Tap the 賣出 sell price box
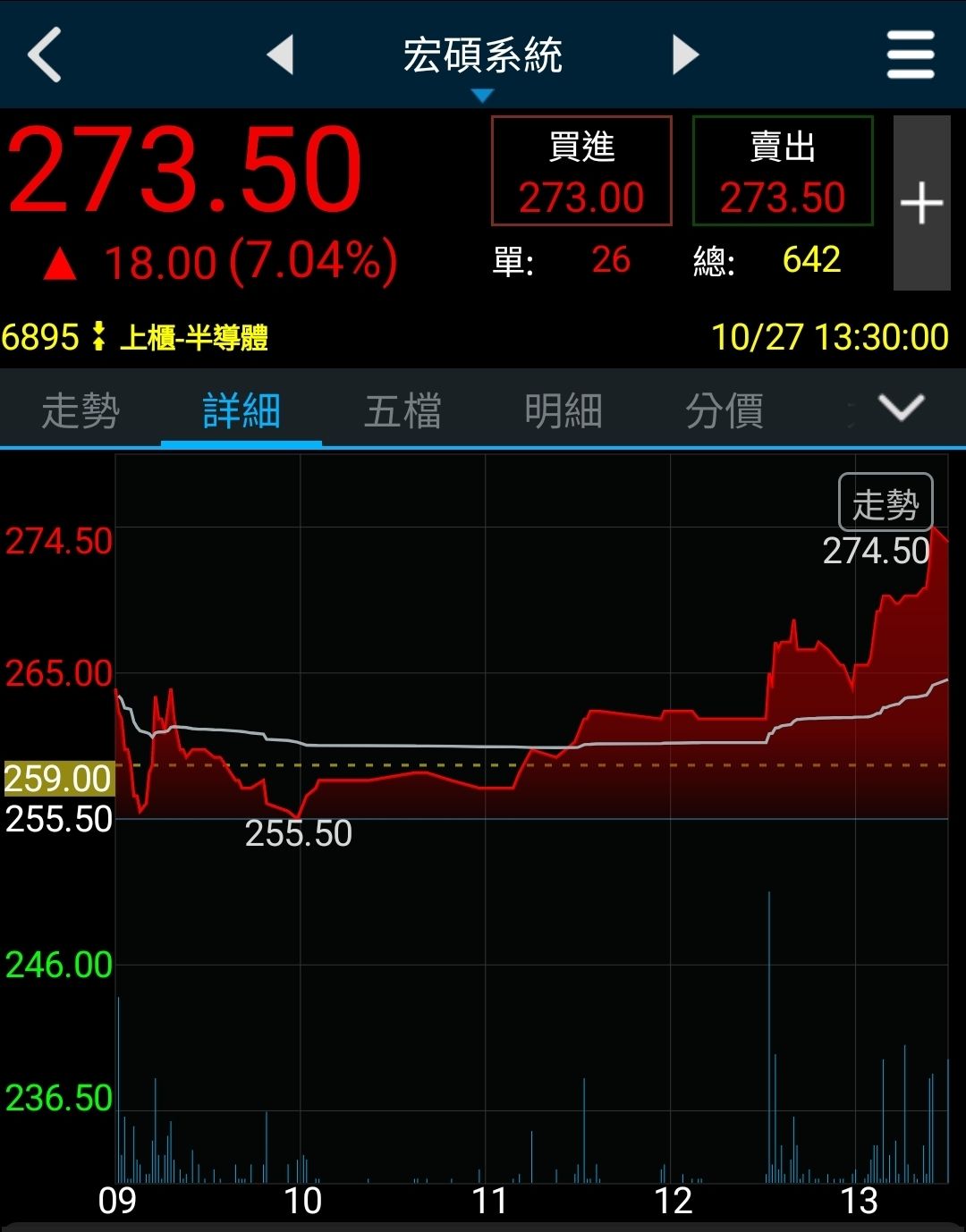This screenshot has height=1232, width=966. [x=783, y=171]
